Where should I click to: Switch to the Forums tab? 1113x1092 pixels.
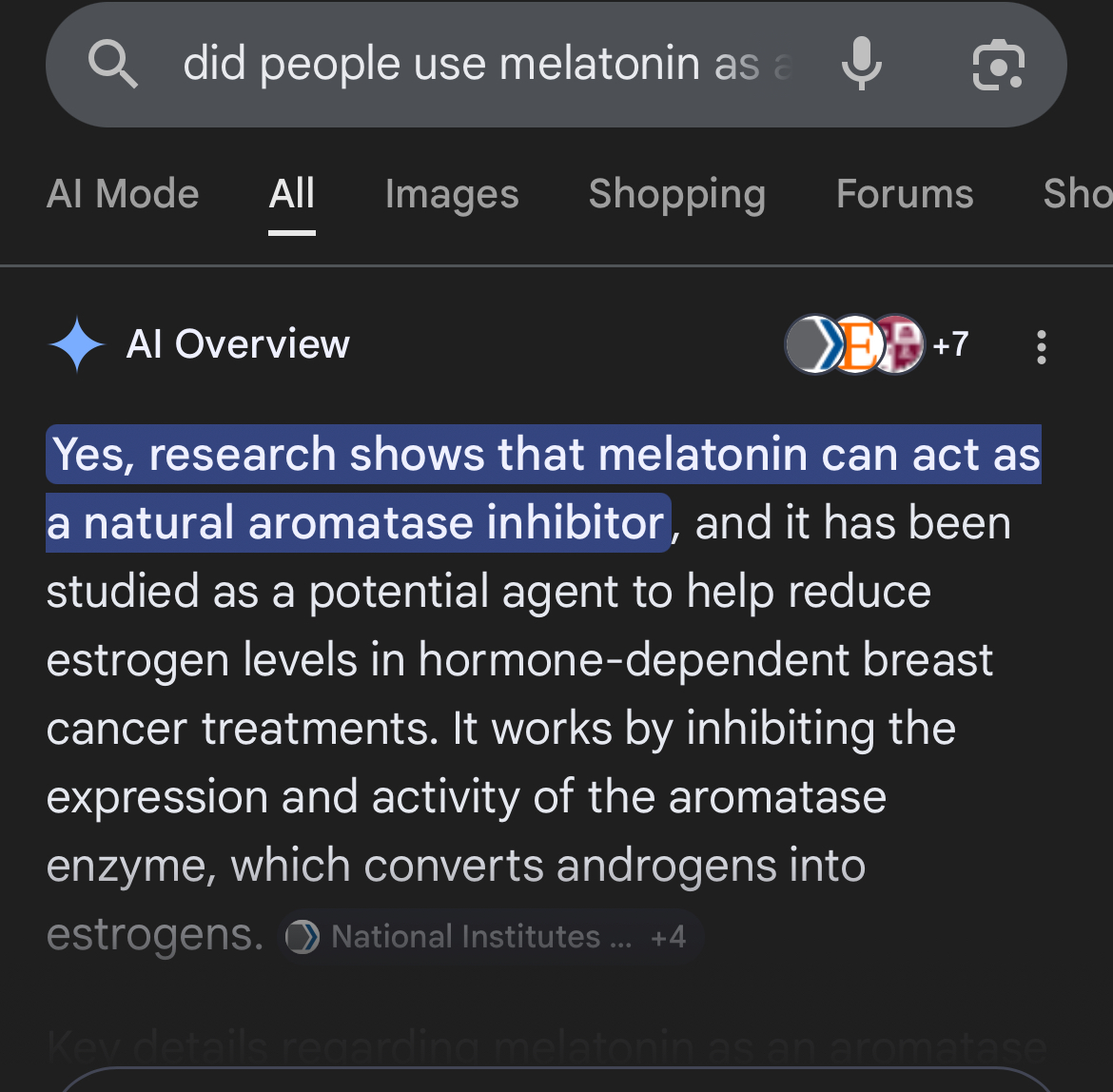click(905, 194)
